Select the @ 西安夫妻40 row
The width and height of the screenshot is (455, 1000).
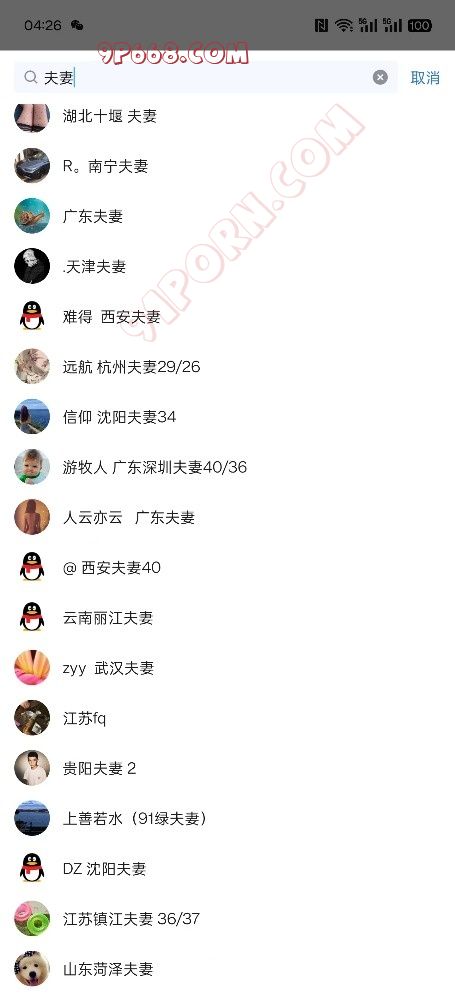click(x=227, y=567)
